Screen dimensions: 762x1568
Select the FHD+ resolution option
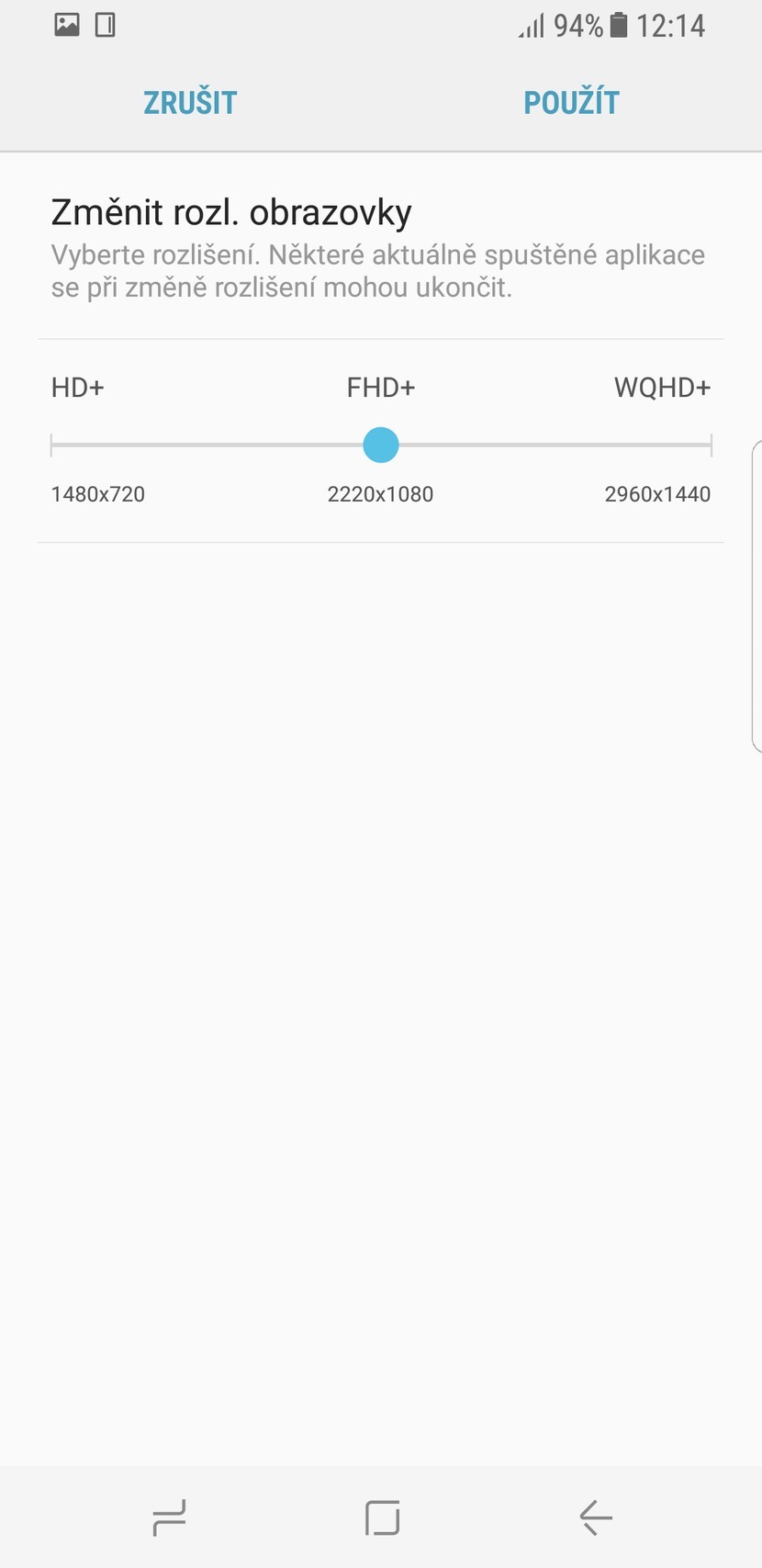click(x=382, y=387)
